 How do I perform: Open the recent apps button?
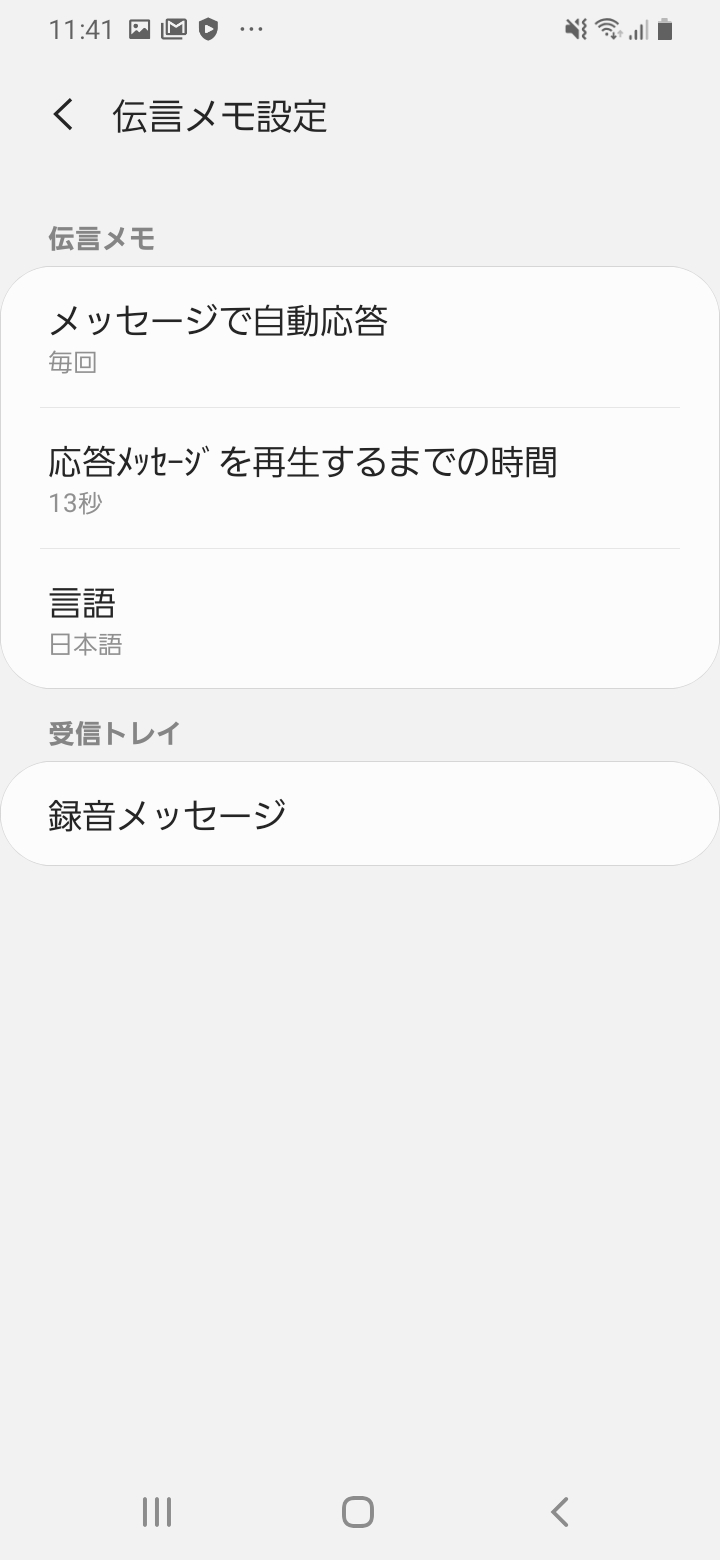point(157,1511)
